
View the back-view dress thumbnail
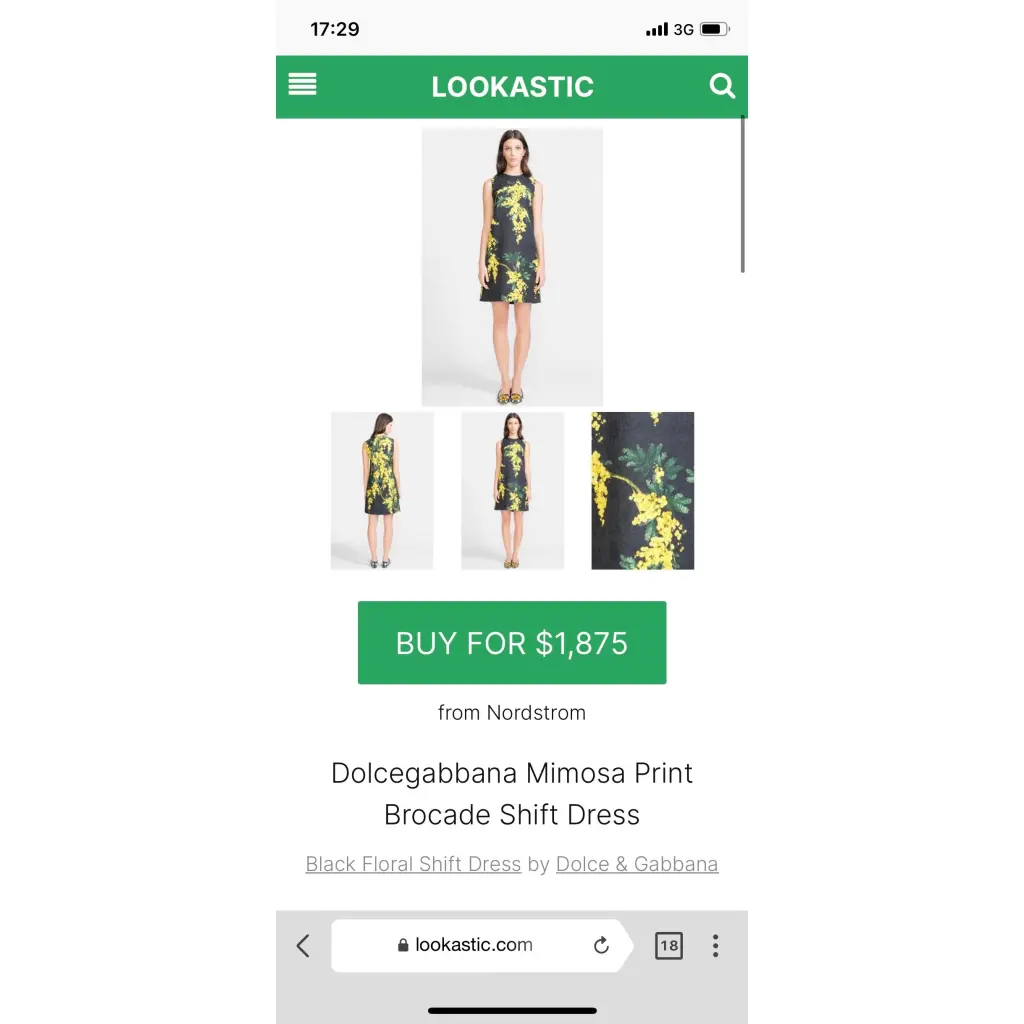(382, 491)
